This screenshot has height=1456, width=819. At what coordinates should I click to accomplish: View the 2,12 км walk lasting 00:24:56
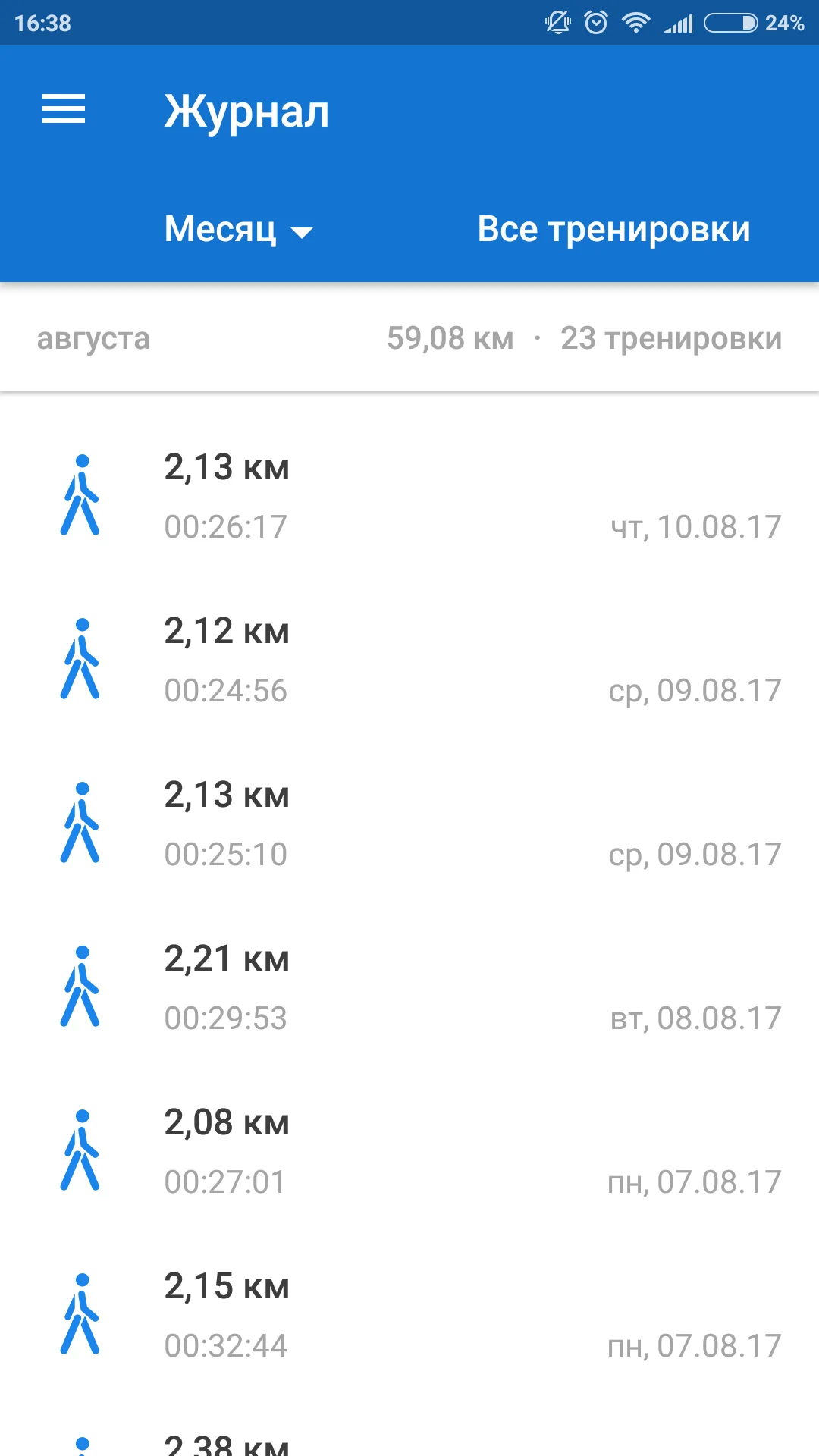click(409, 660)
